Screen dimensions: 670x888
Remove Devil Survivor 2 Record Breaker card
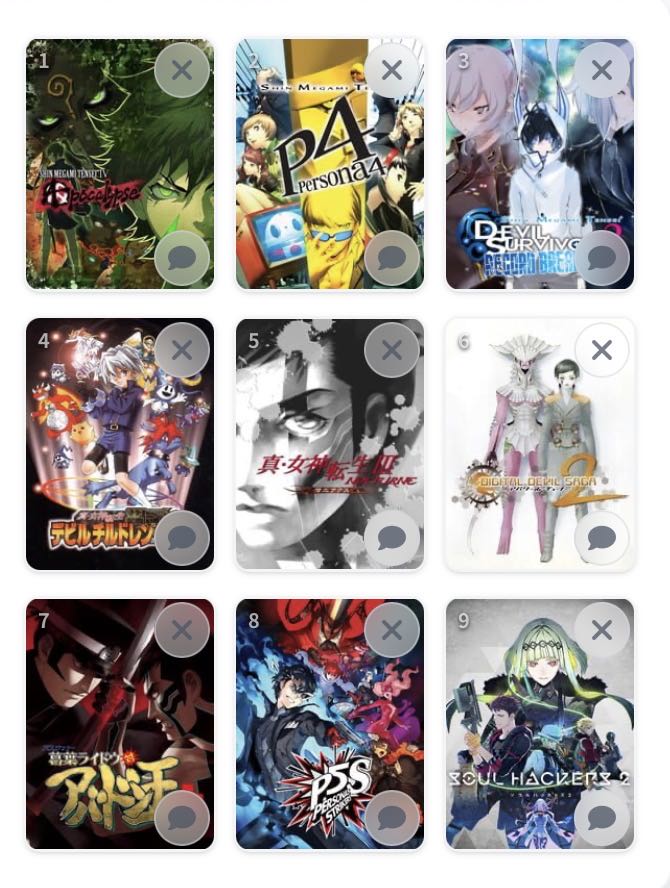point(602,70)
